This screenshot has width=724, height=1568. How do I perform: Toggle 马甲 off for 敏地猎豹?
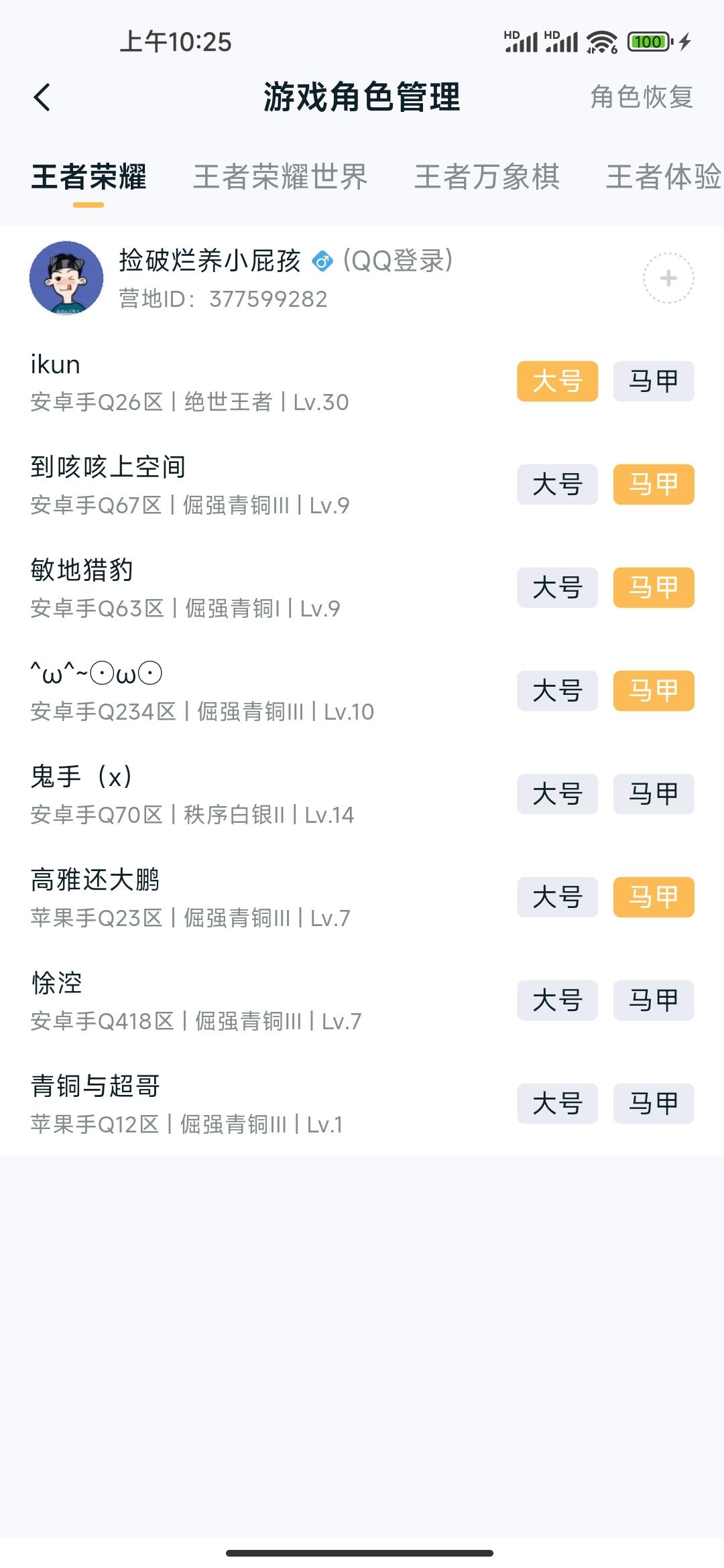[654, 588]
